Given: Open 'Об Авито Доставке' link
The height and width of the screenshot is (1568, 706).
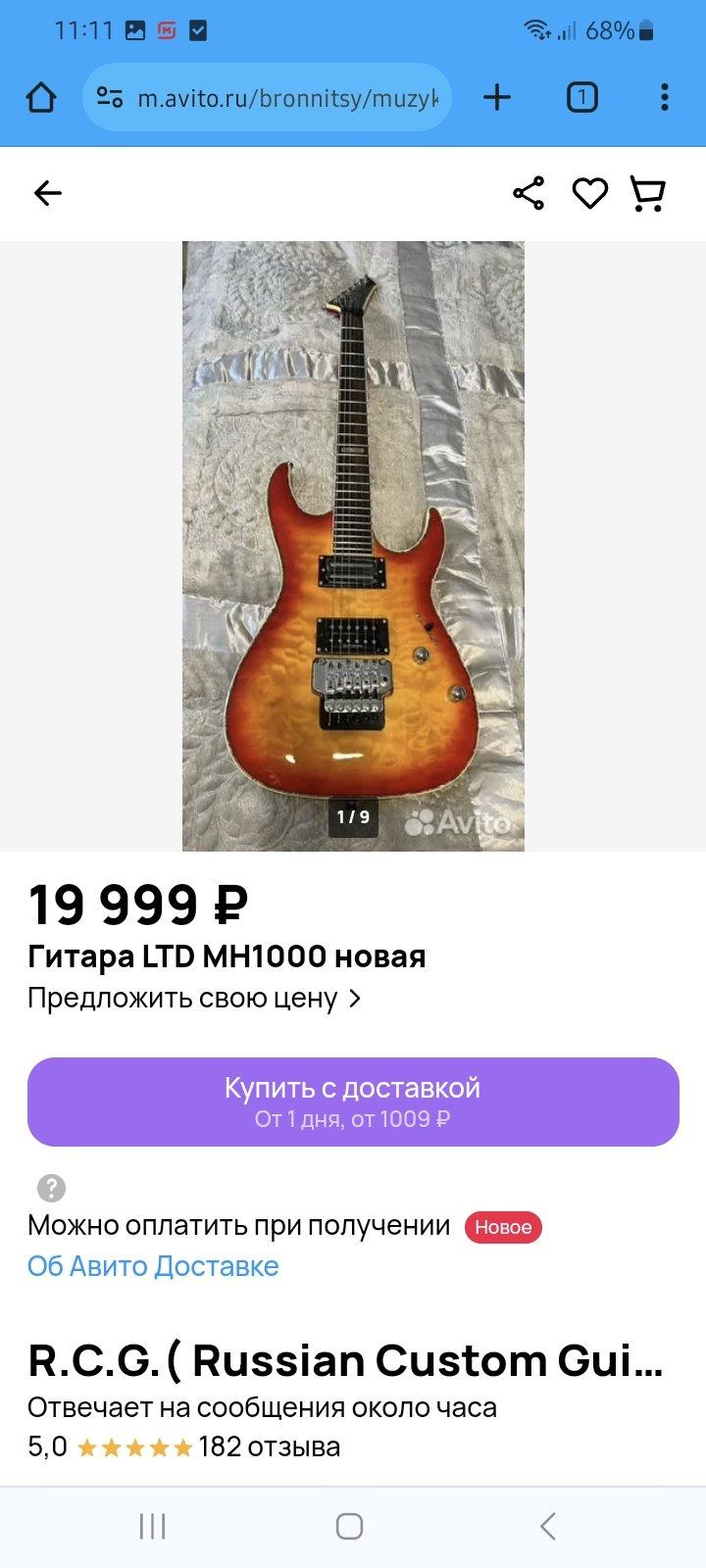Looking at the screenshot, I should pos(153,1266).
